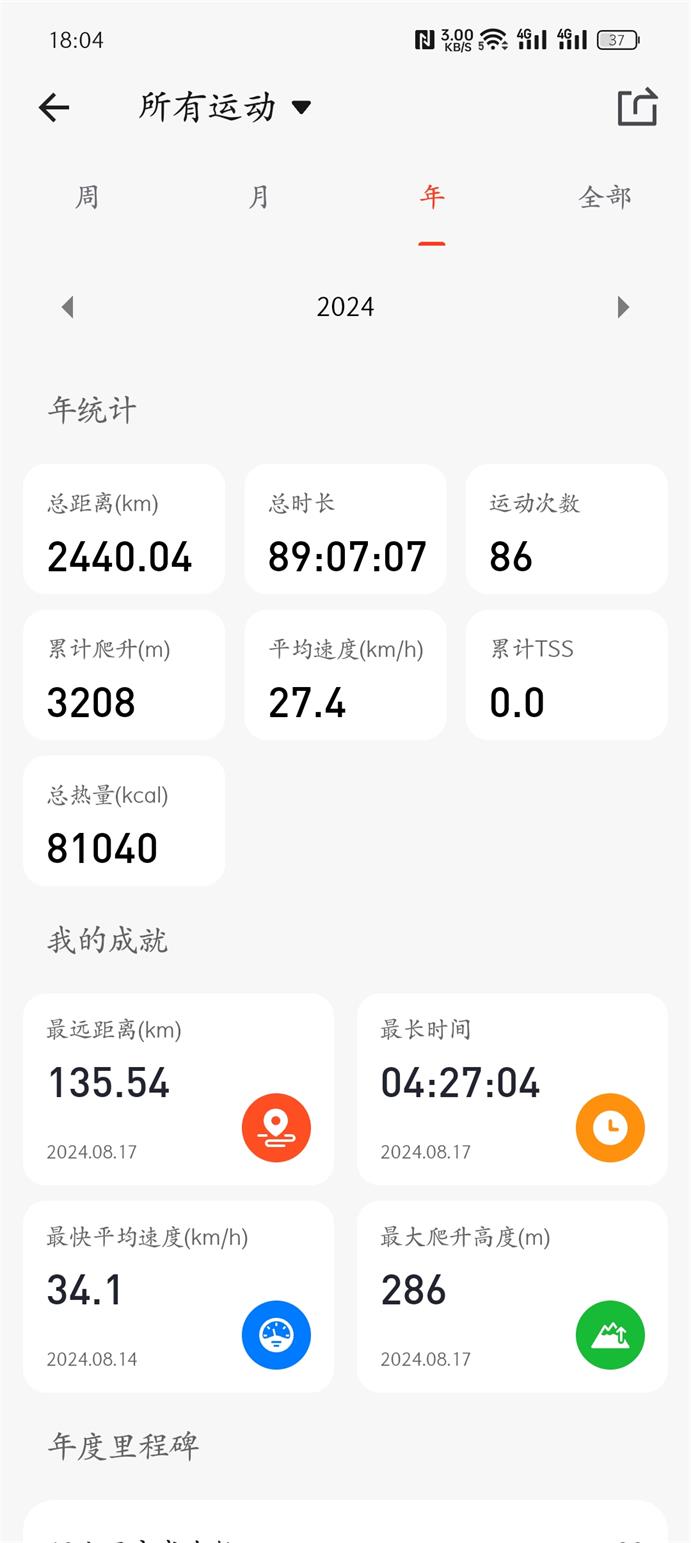Open the 最快平均速度 achievement card
Viewport: 691px width, 1543px height.
(178, 1296)
